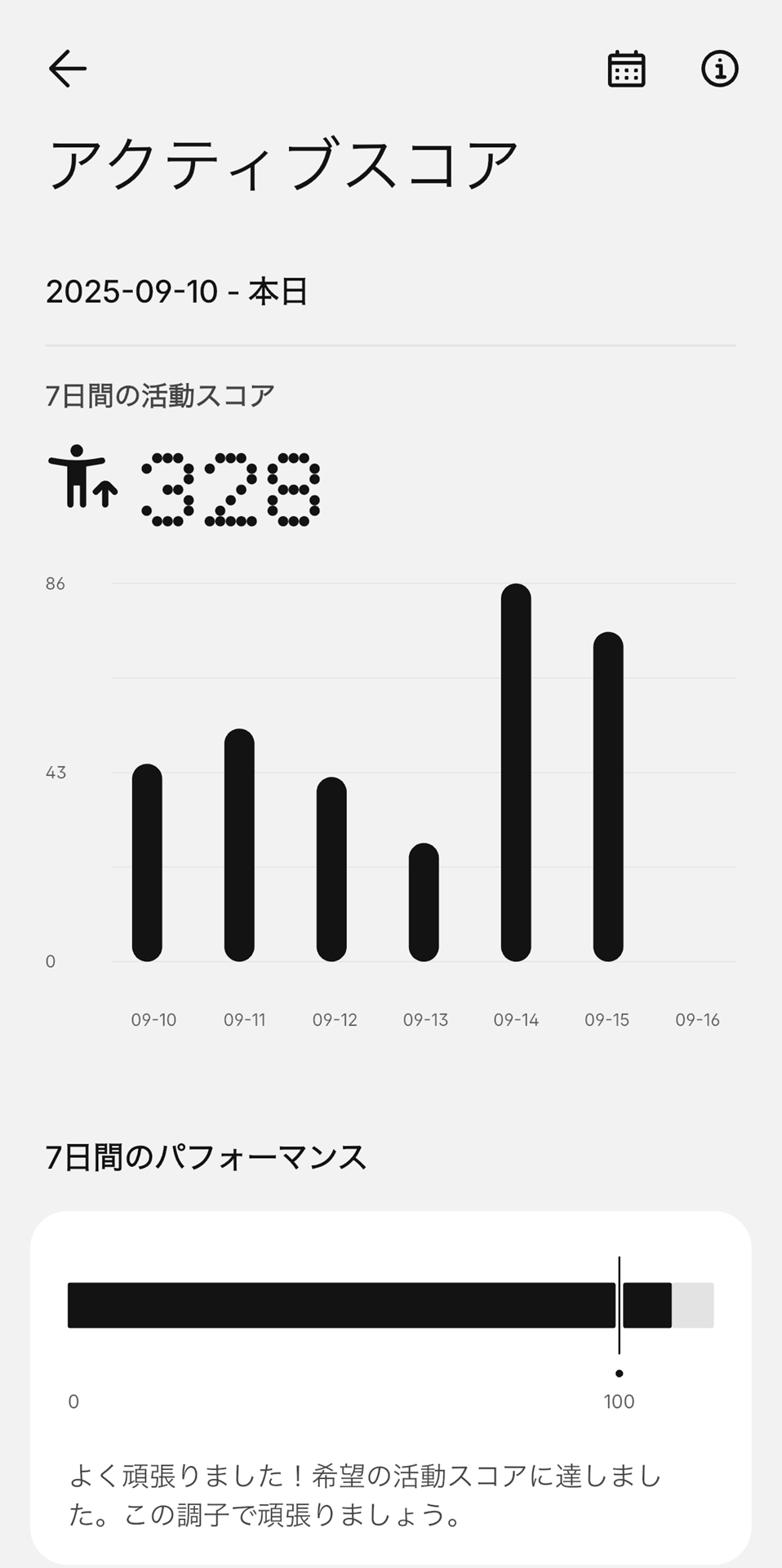Tap the info icon for score details
The height and width of the screenshot is (1568, 782).
(721, 69)
